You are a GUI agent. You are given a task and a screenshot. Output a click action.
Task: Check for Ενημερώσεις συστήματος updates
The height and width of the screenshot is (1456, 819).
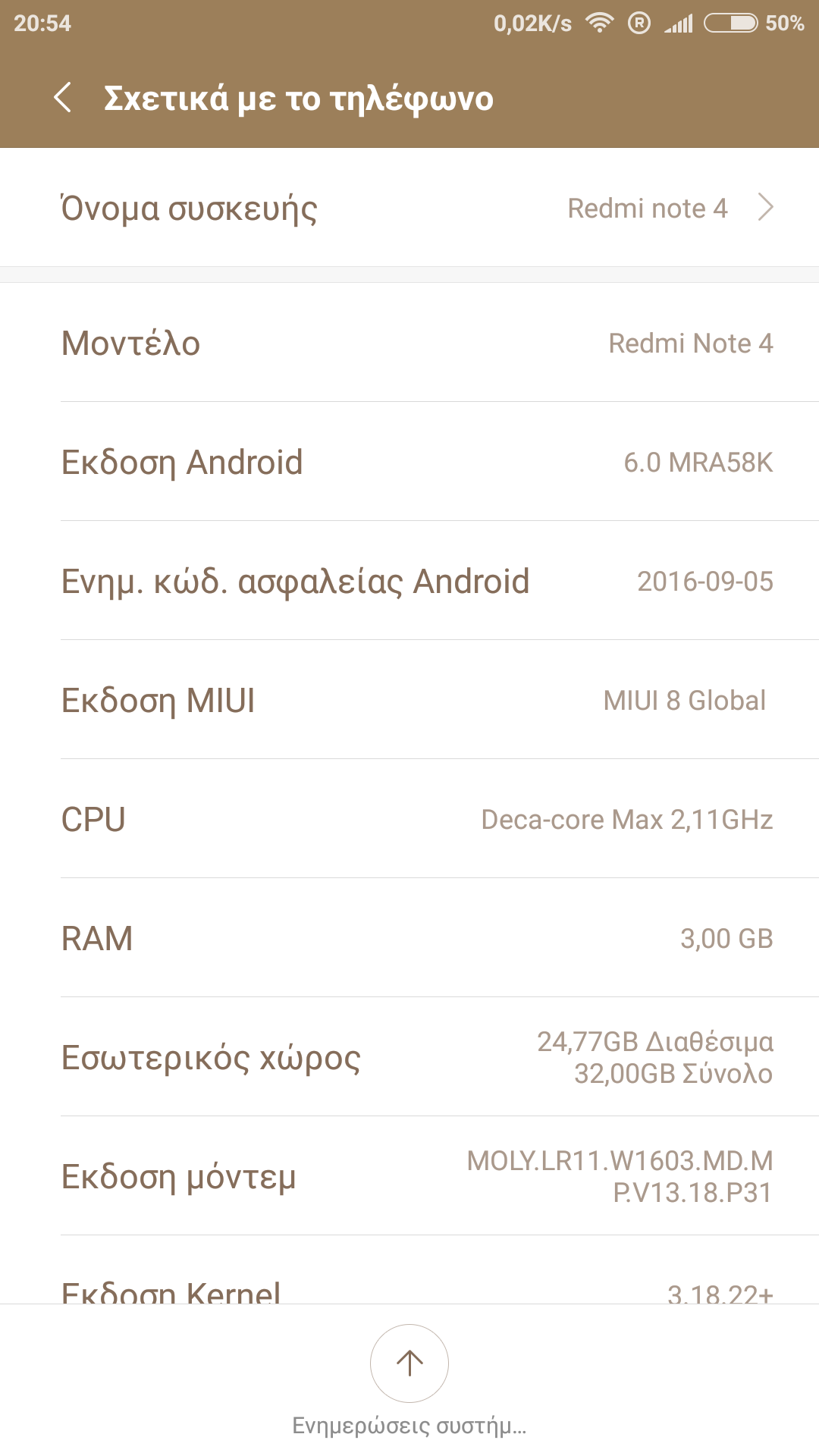pos(409,1365)
